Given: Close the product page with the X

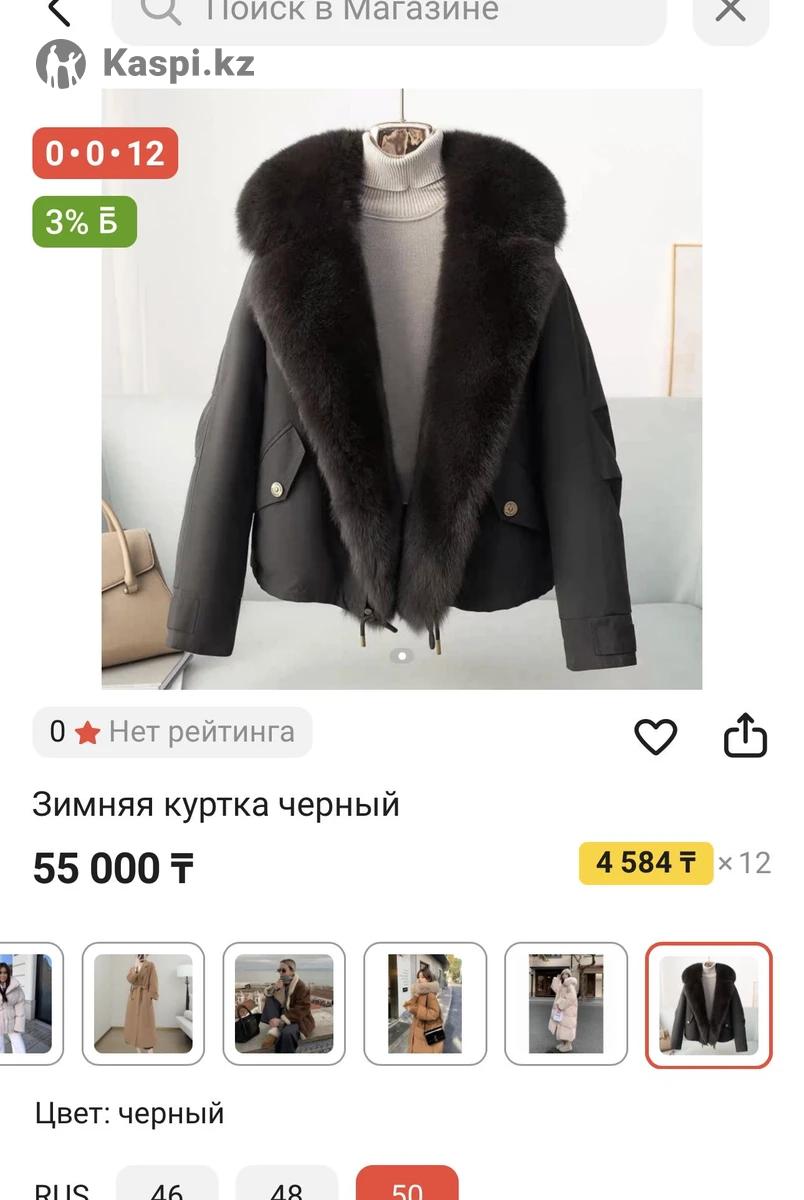Looking at the screenshot, I should point(731,12).
